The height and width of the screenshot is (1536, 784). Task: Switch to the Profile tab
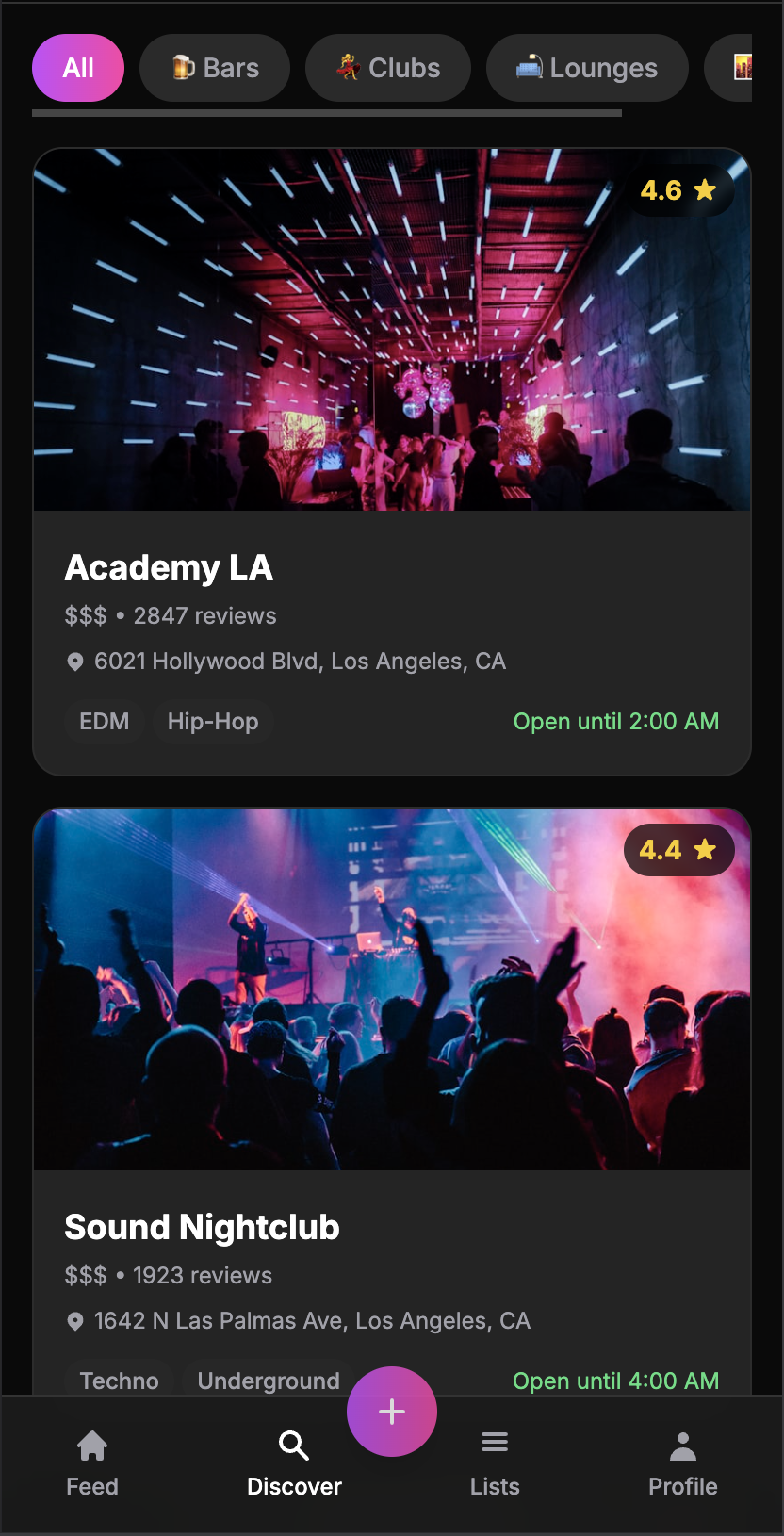(683, 1463)
